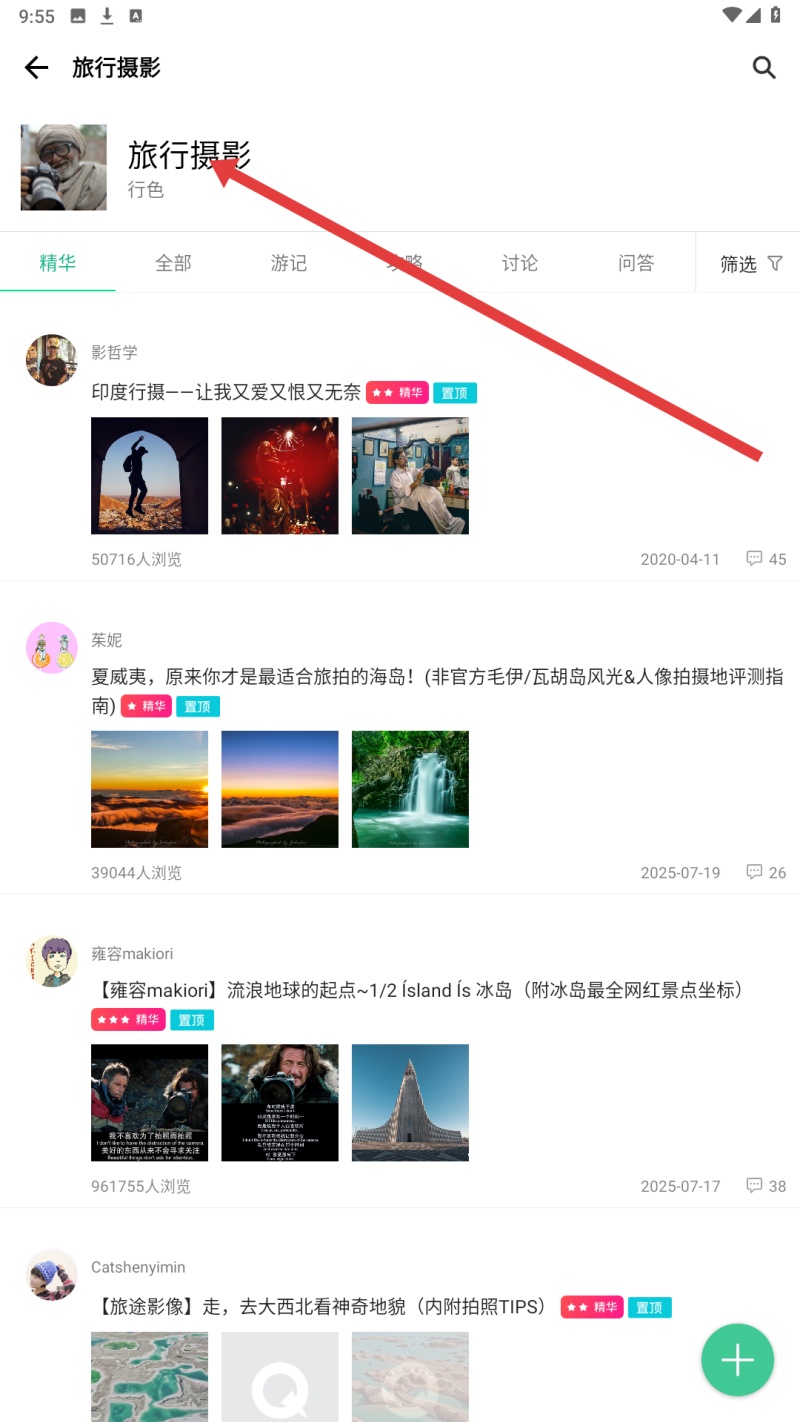This screenshot has width=800, height=1422.
Task: Open comments on the 印度行摄 post
Action: [766, 559]
